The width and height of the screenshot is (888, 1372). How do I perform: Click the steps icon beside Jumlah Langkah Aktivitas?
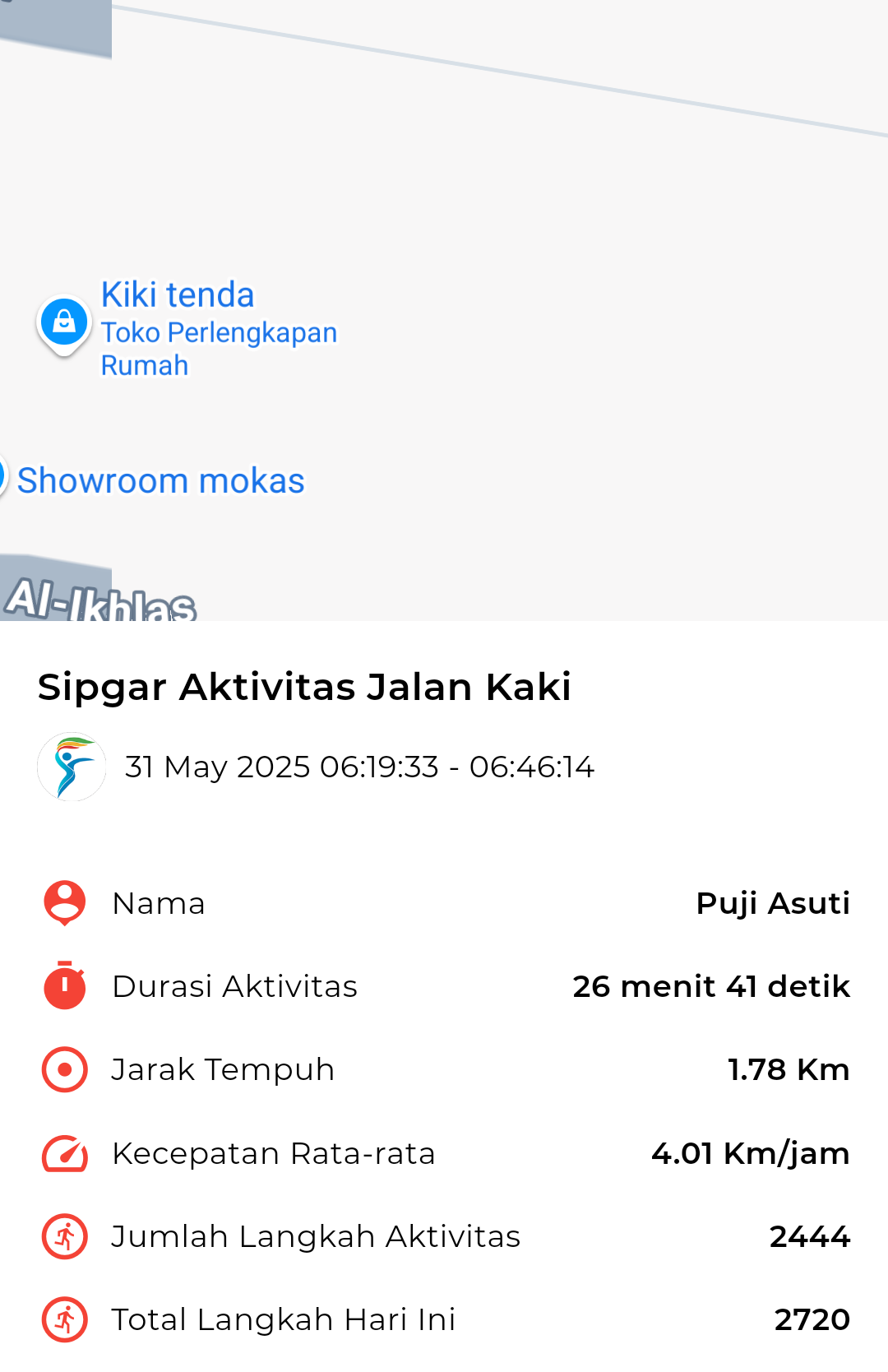pyautogui.click(x=64, y=1236)
